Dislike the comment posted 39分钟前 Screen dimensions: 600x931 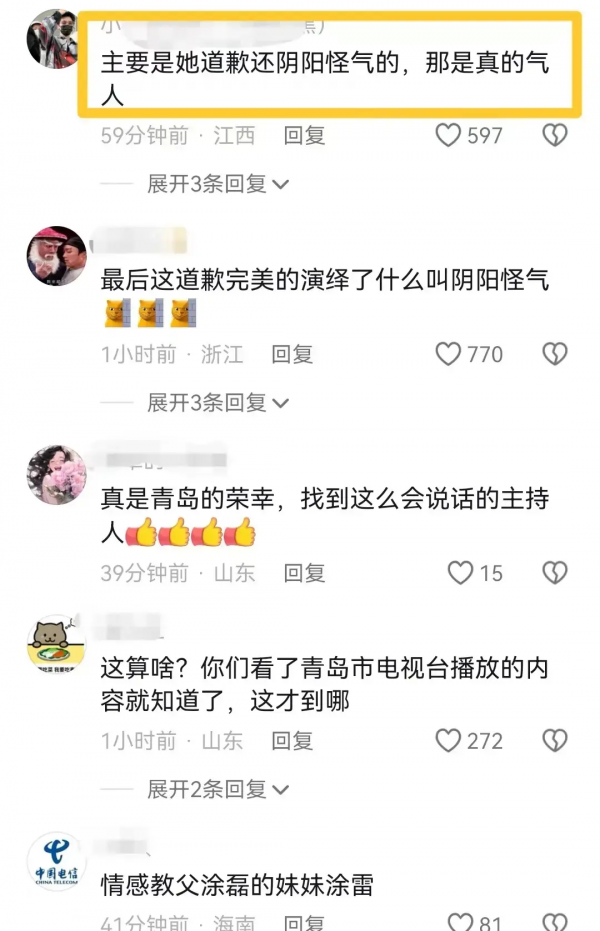tap(554, 573)
